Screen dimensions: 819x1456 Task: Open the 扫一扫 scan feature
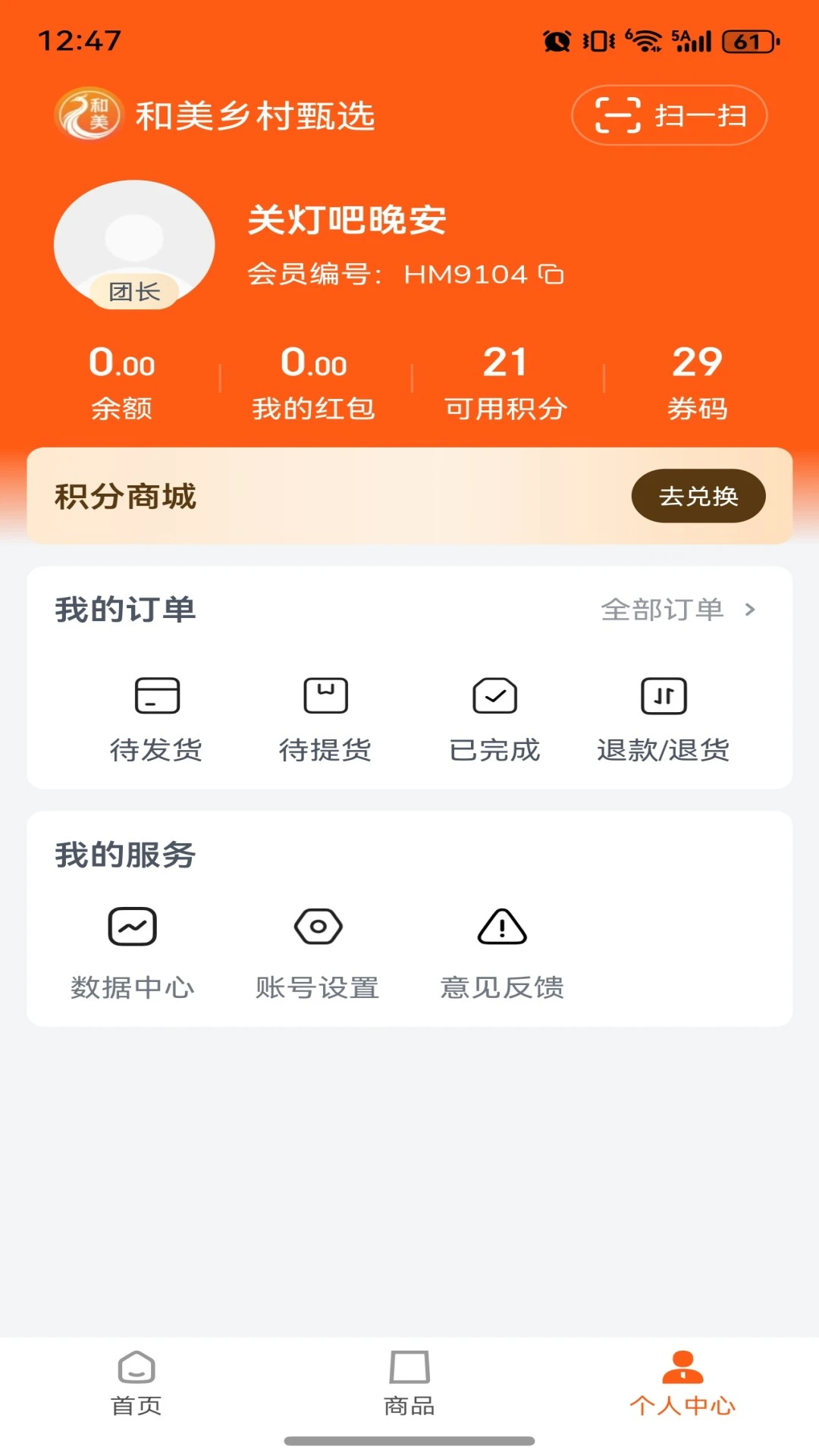point(669,115)
